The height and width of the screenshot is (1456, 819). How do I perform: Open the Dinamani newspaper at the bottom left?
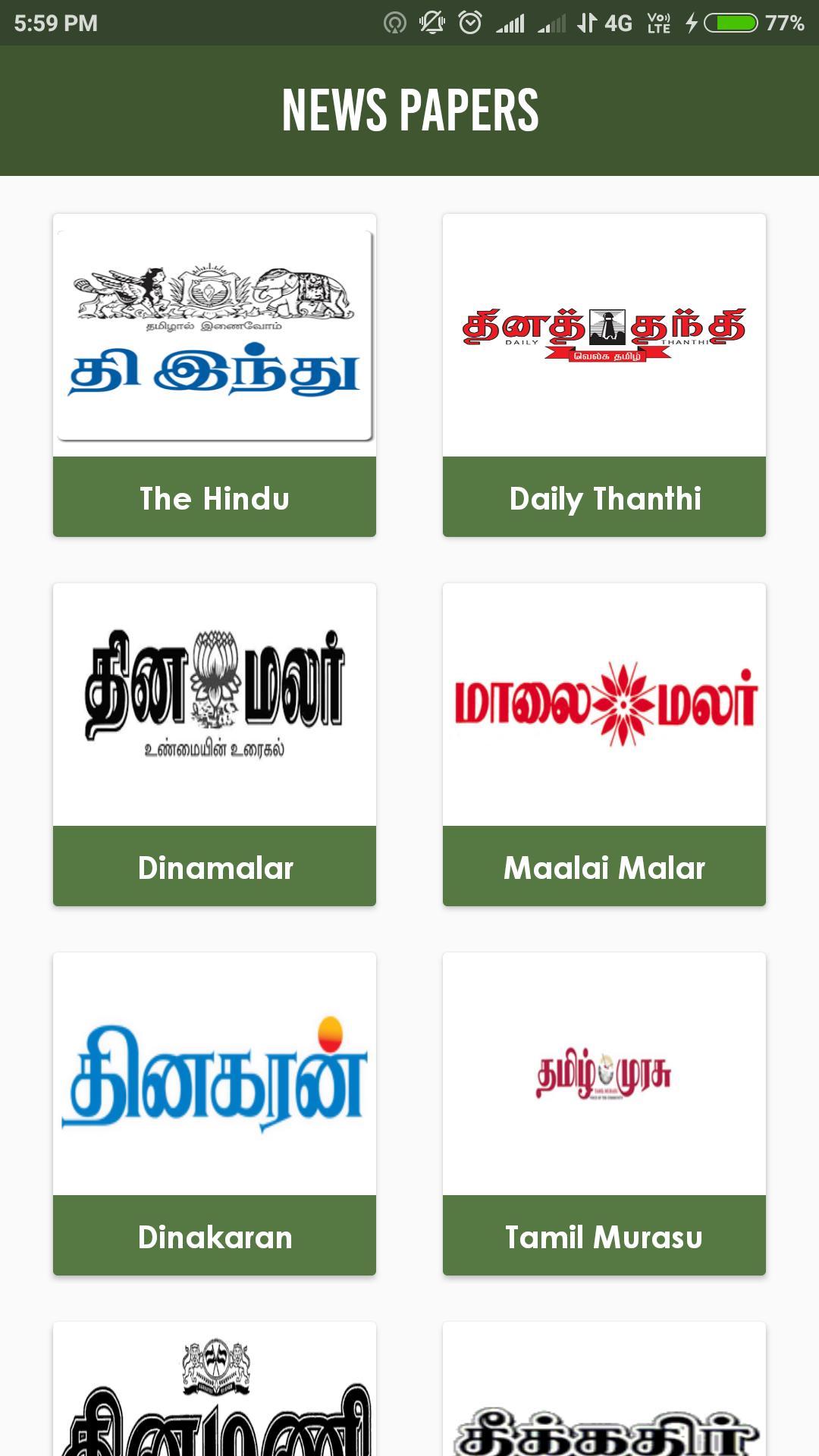click(215, 1403)
